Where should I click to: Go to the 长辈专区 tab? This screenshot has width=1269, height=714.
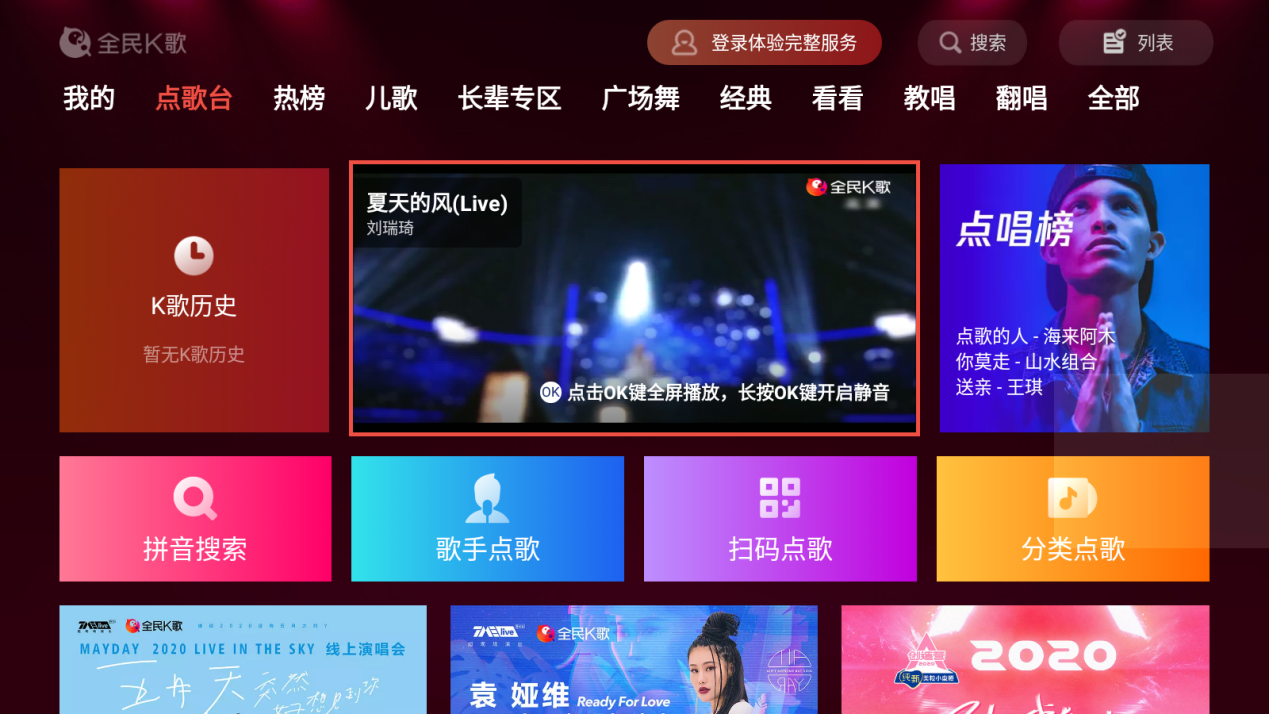(x=509, y=98)
